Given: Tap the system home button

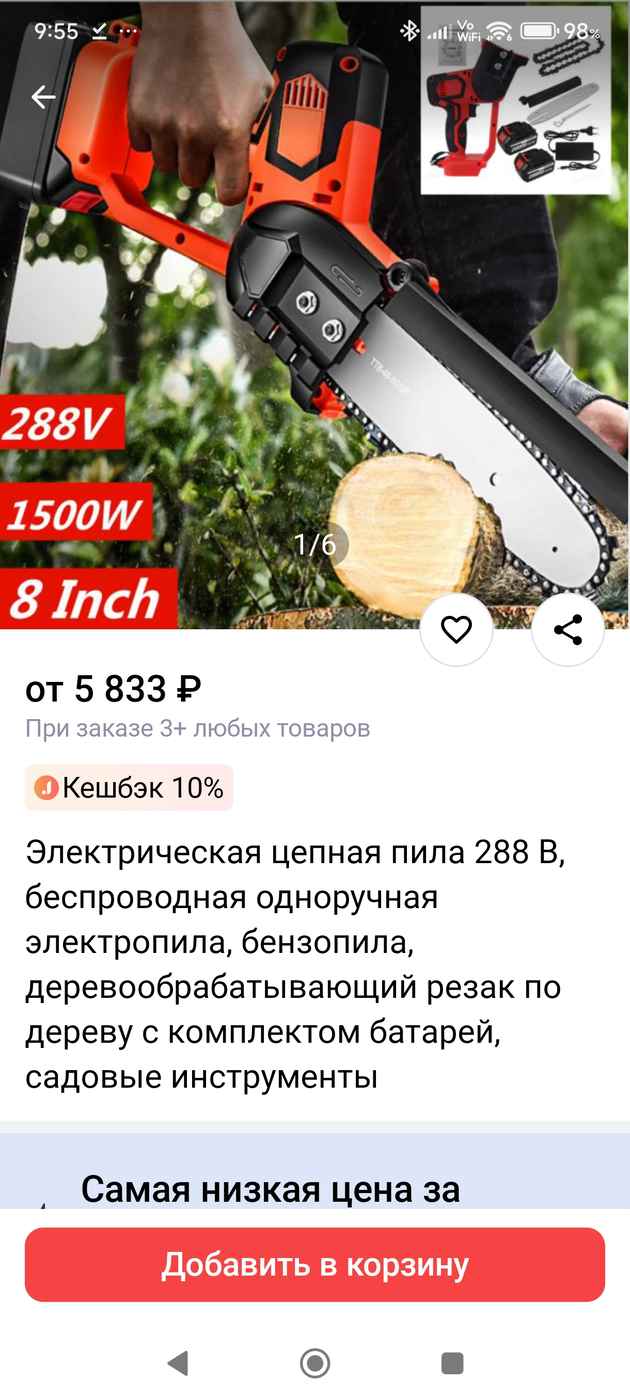Looking at the screenshot, I should (x=315, y=1363).
